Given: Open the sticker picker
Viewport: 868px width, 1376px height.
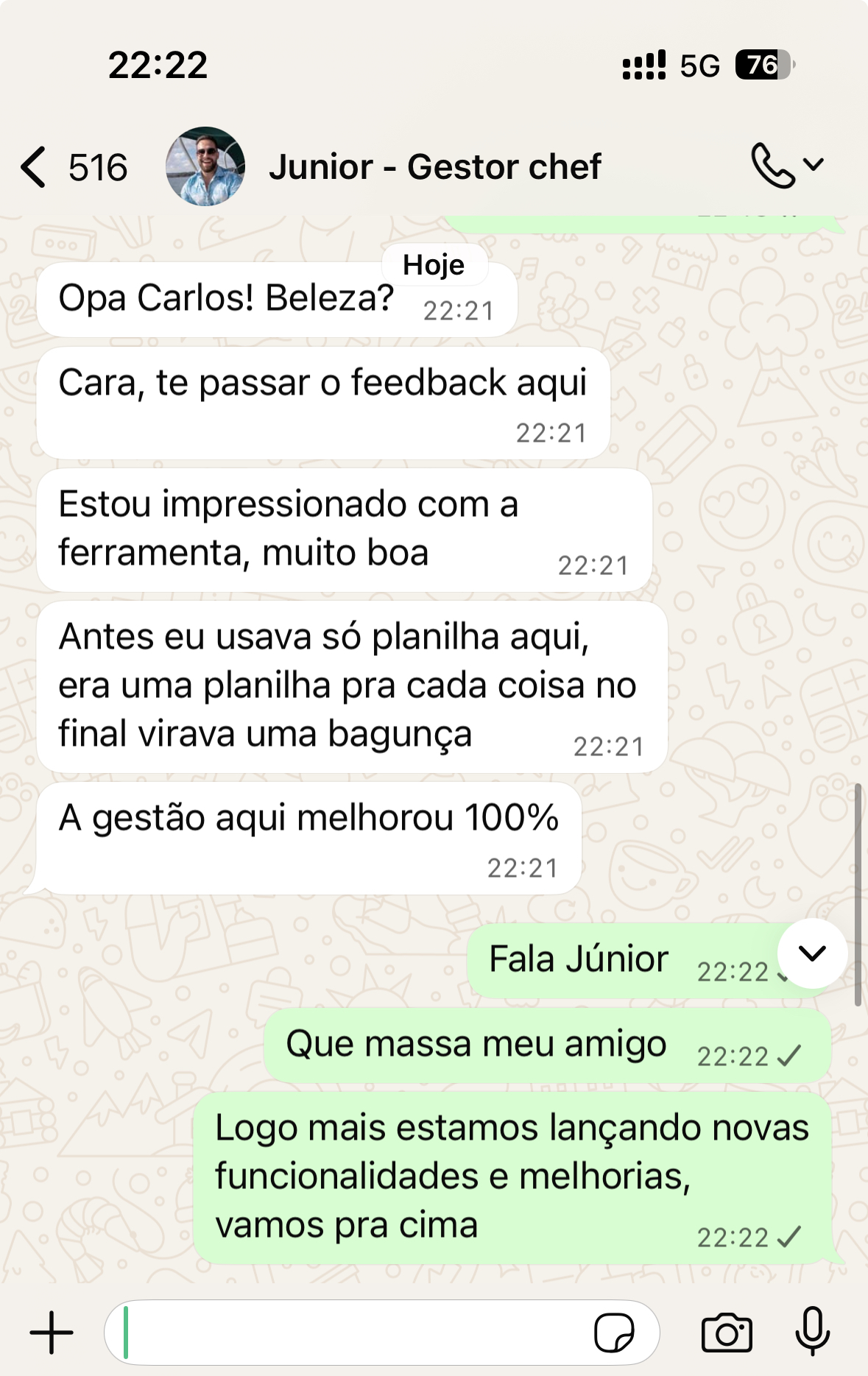Looking at the screenshot, I should pos(614,1333).
